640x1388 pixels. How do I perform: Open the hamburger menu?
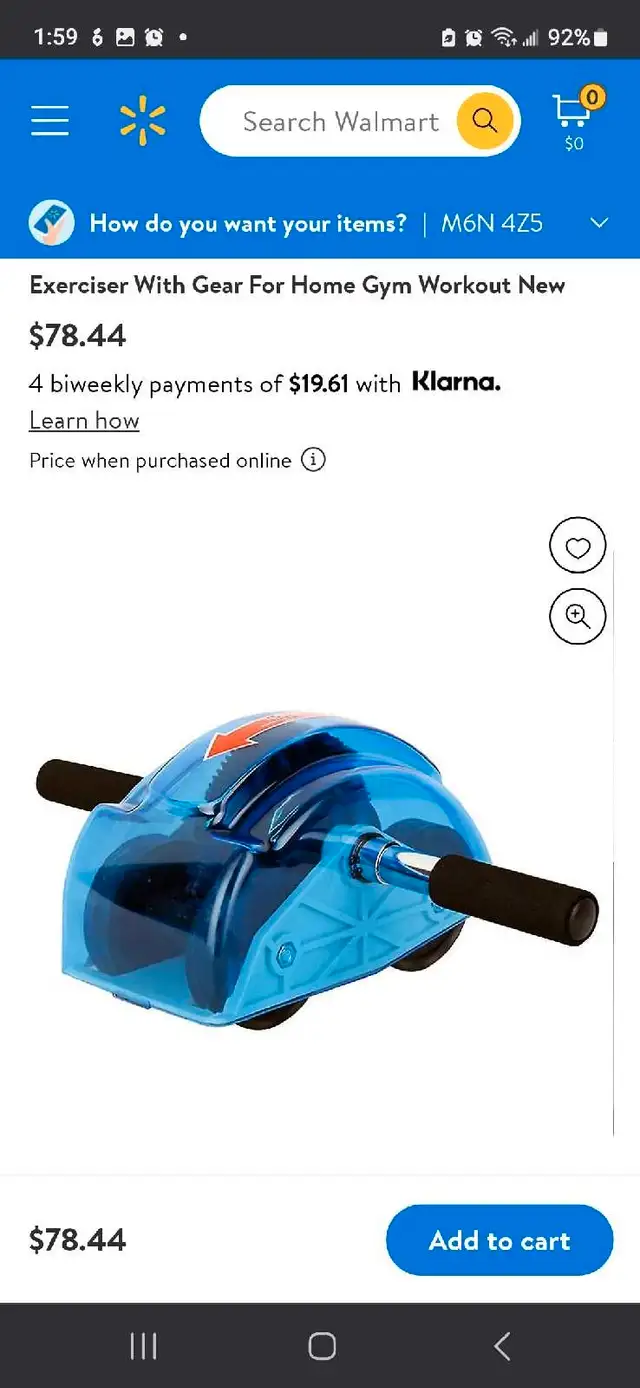(x=50, y=121)
